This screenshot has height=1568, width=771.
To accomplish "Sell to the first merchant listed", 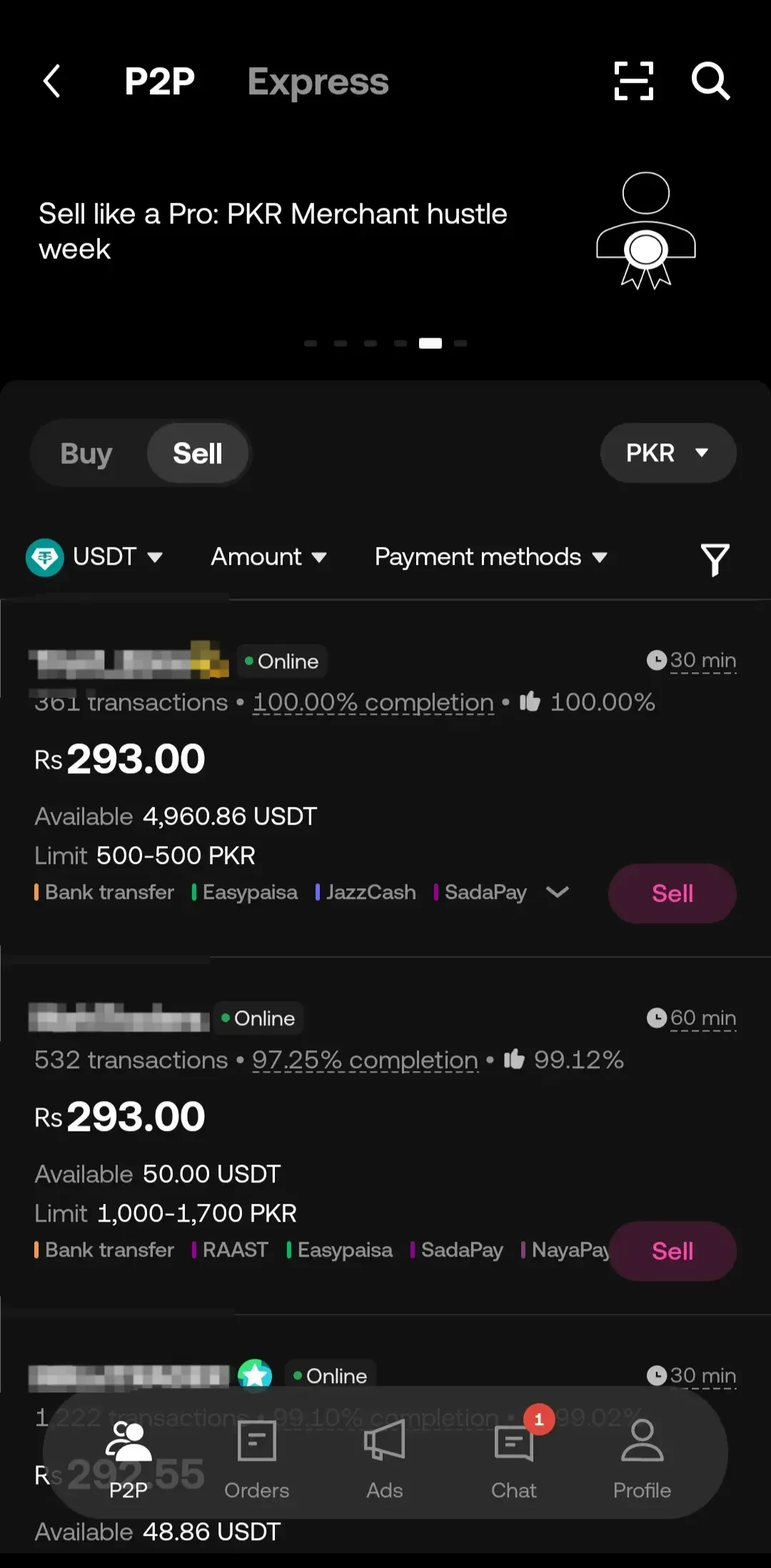I will [671, 893].
